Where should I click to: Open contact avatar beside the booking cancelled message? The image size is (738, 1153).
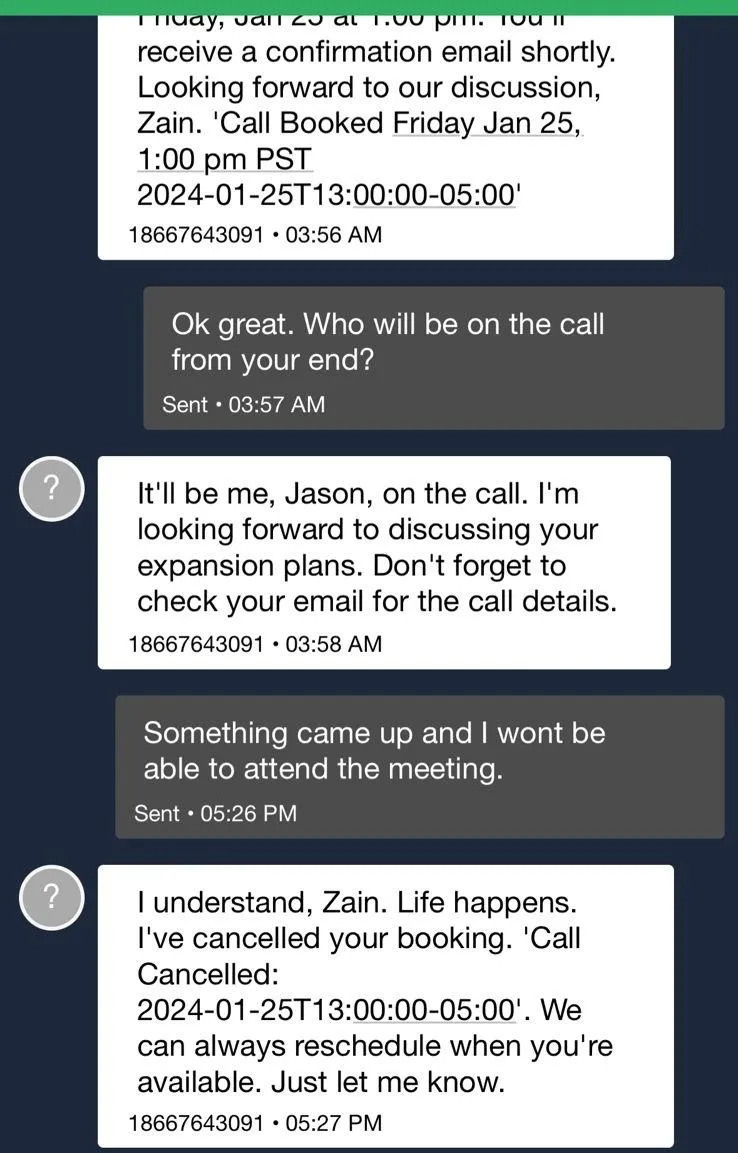pos(52,897)
